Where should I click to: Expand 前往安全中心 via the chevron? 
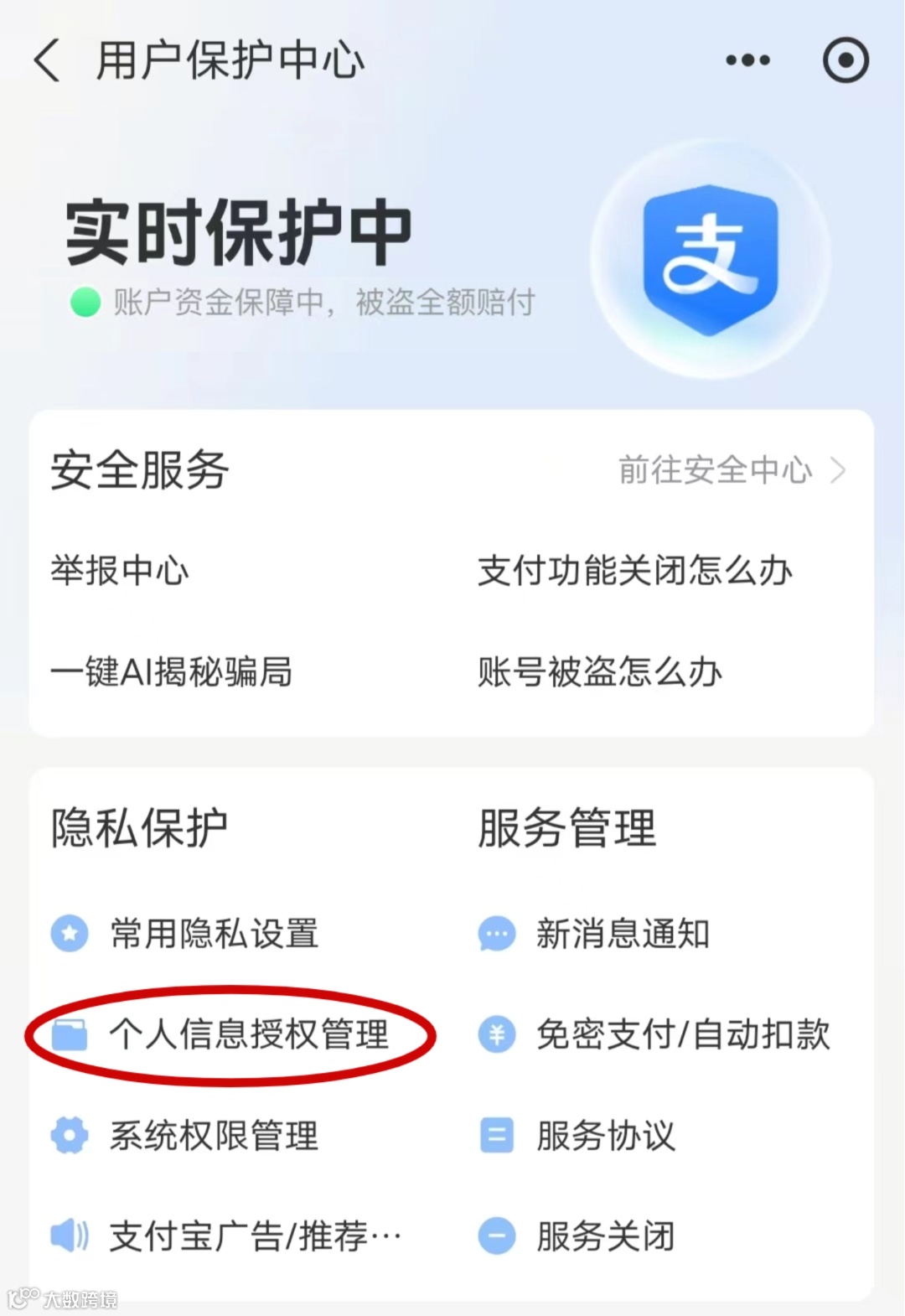837,471
